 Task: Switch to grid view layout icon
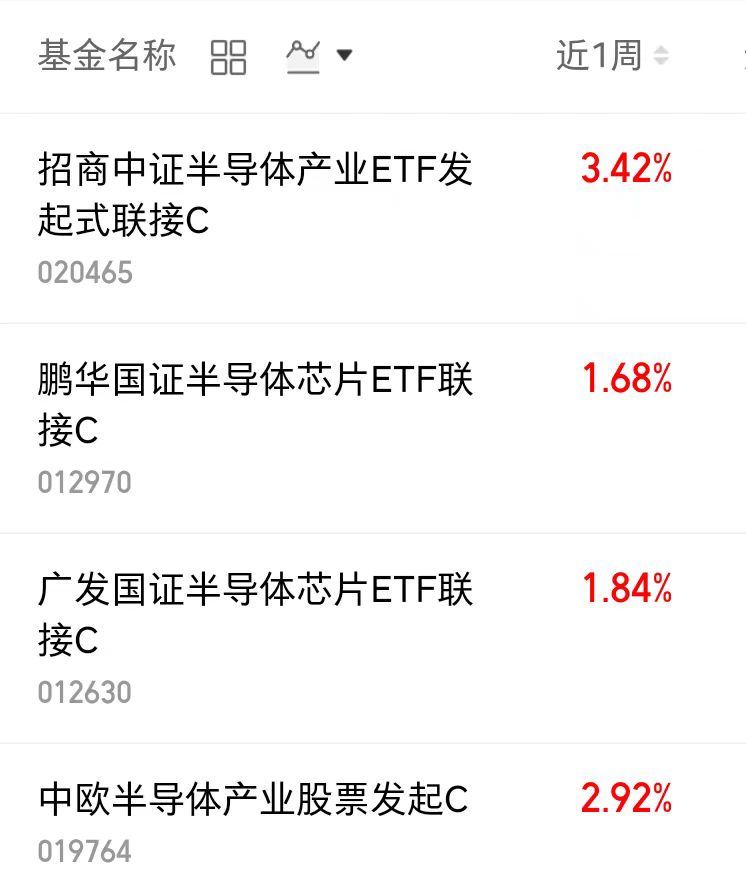pyautogui.click(x=228, y=57)
